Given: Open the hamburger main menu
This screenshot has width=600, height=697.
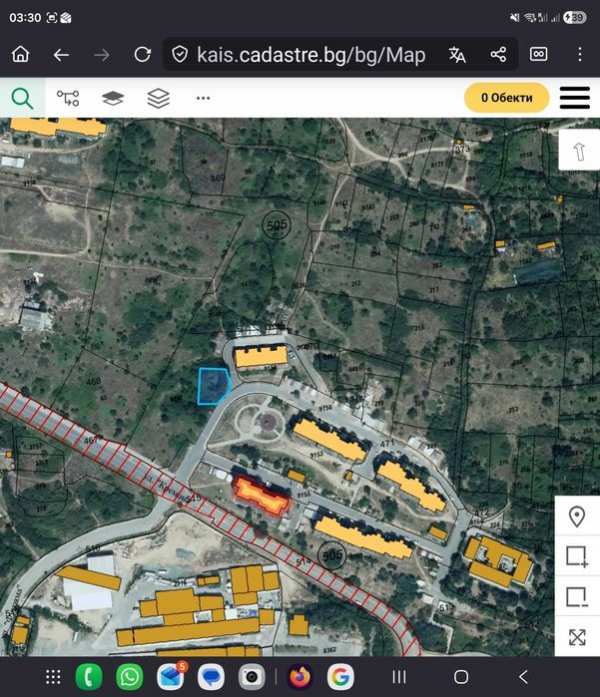Looking at the screenshot, I should (x=575, y=98).
